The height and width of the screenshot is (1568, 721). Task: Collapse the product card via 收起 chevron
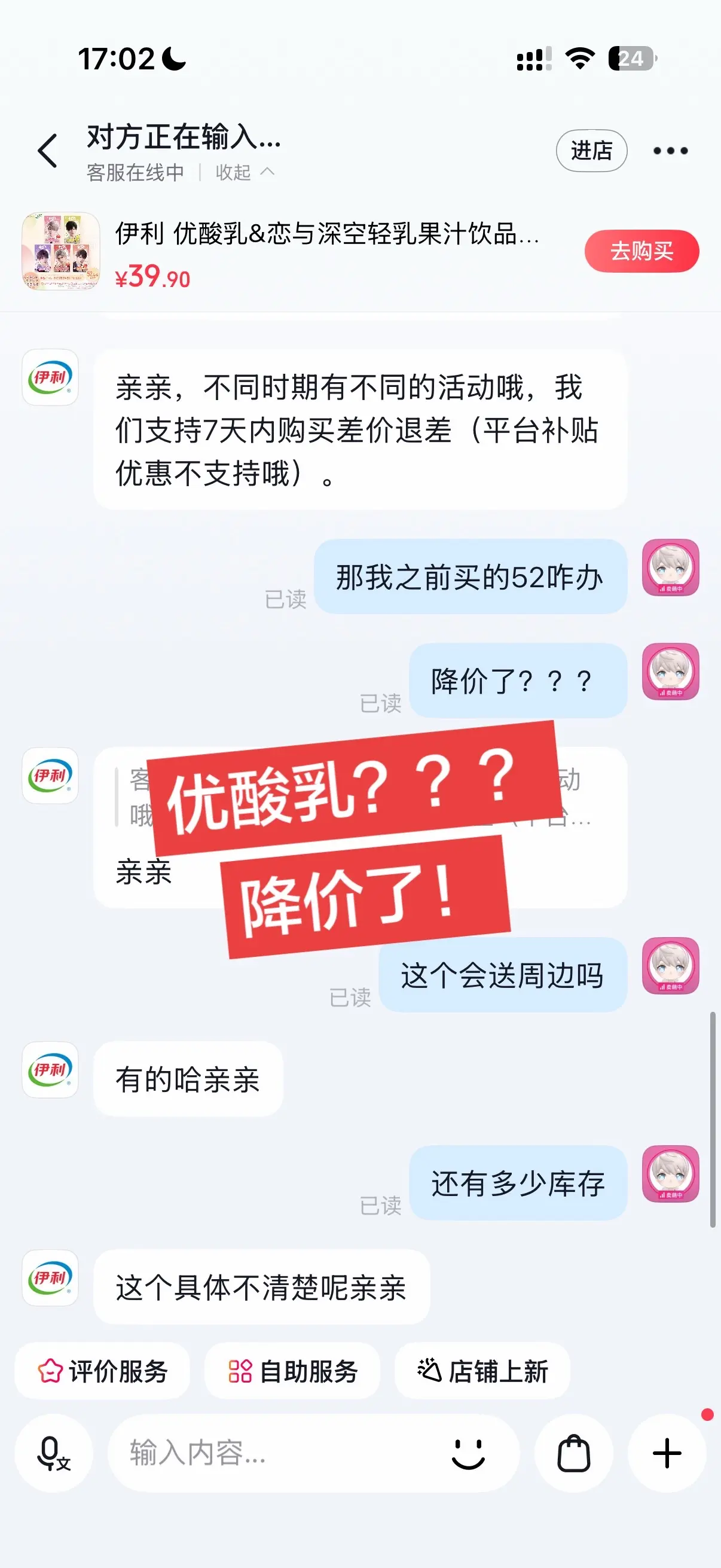[x=243, y=172]
